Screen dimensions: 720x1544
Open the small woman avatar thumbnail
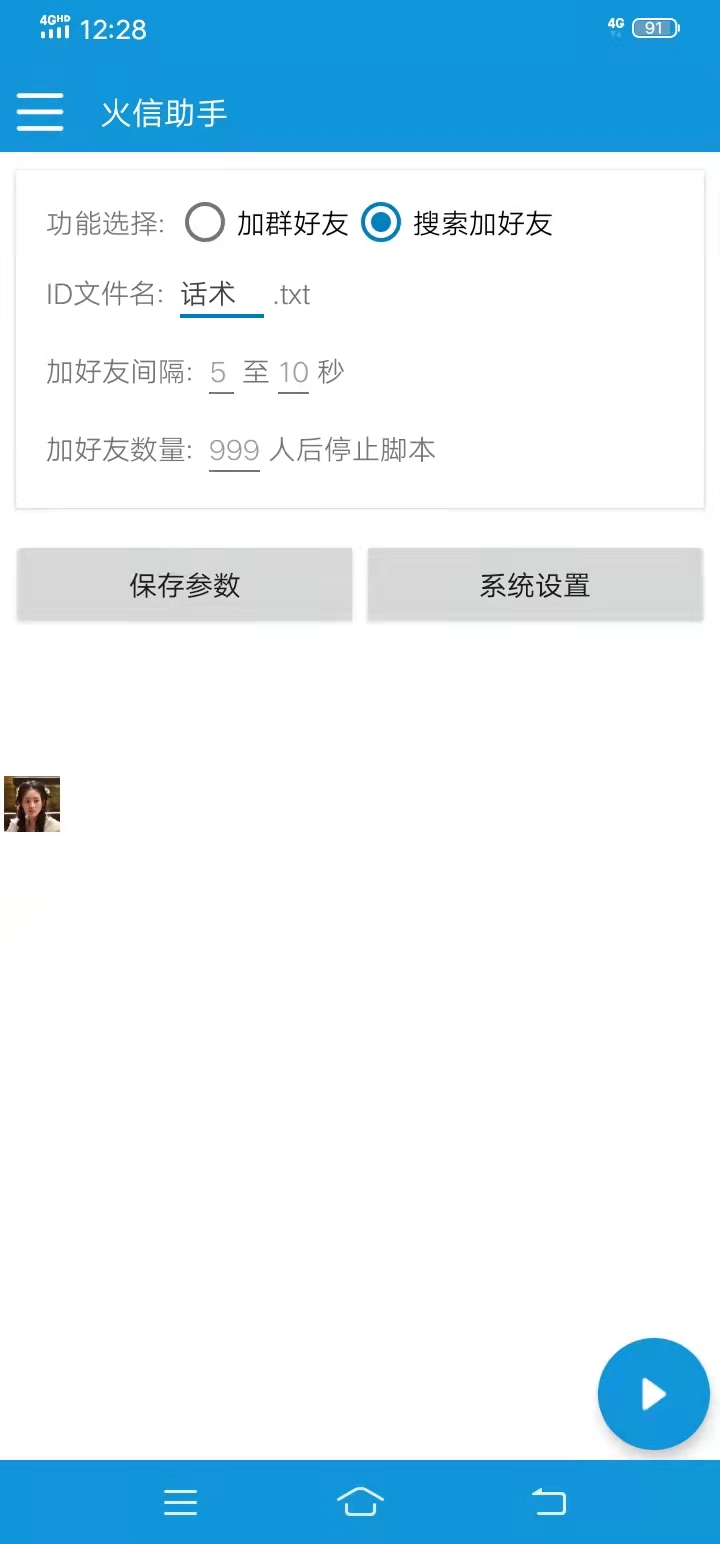[31, 804]
